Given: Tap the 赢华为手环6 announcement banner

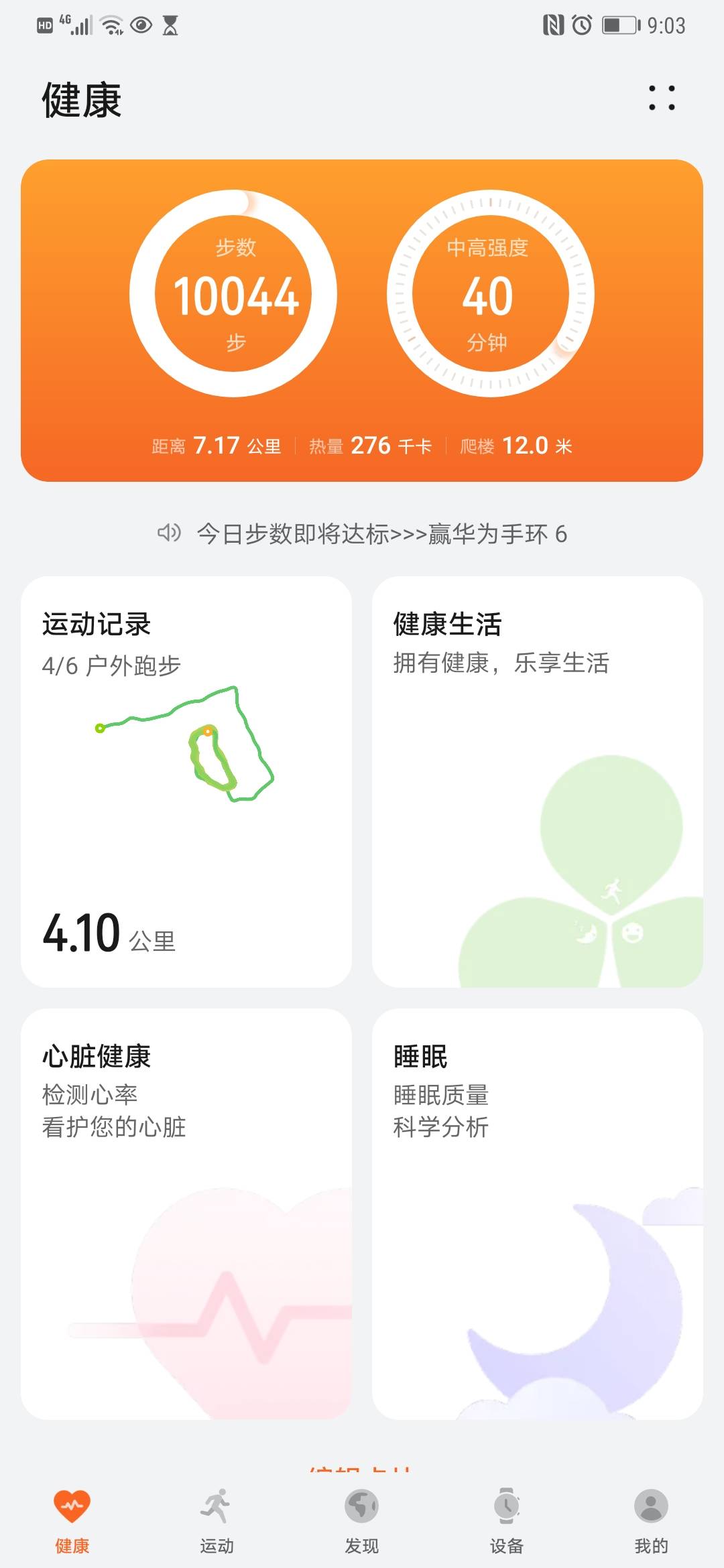Looking at the screenshot, I should (x=382, y=534).
